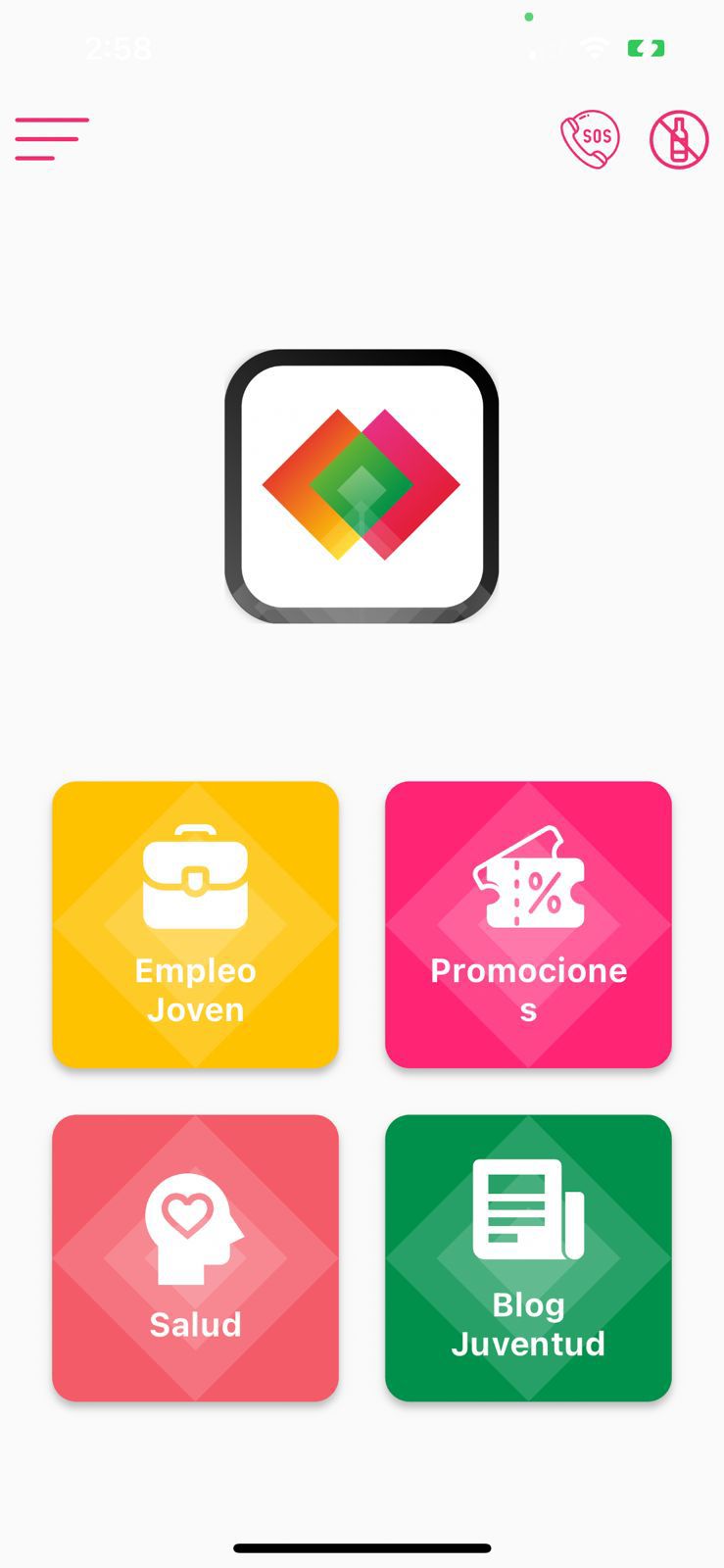Open the Empleo Joven tile
Viewport: 724px width, 1568px height.
tap(195, 924)
